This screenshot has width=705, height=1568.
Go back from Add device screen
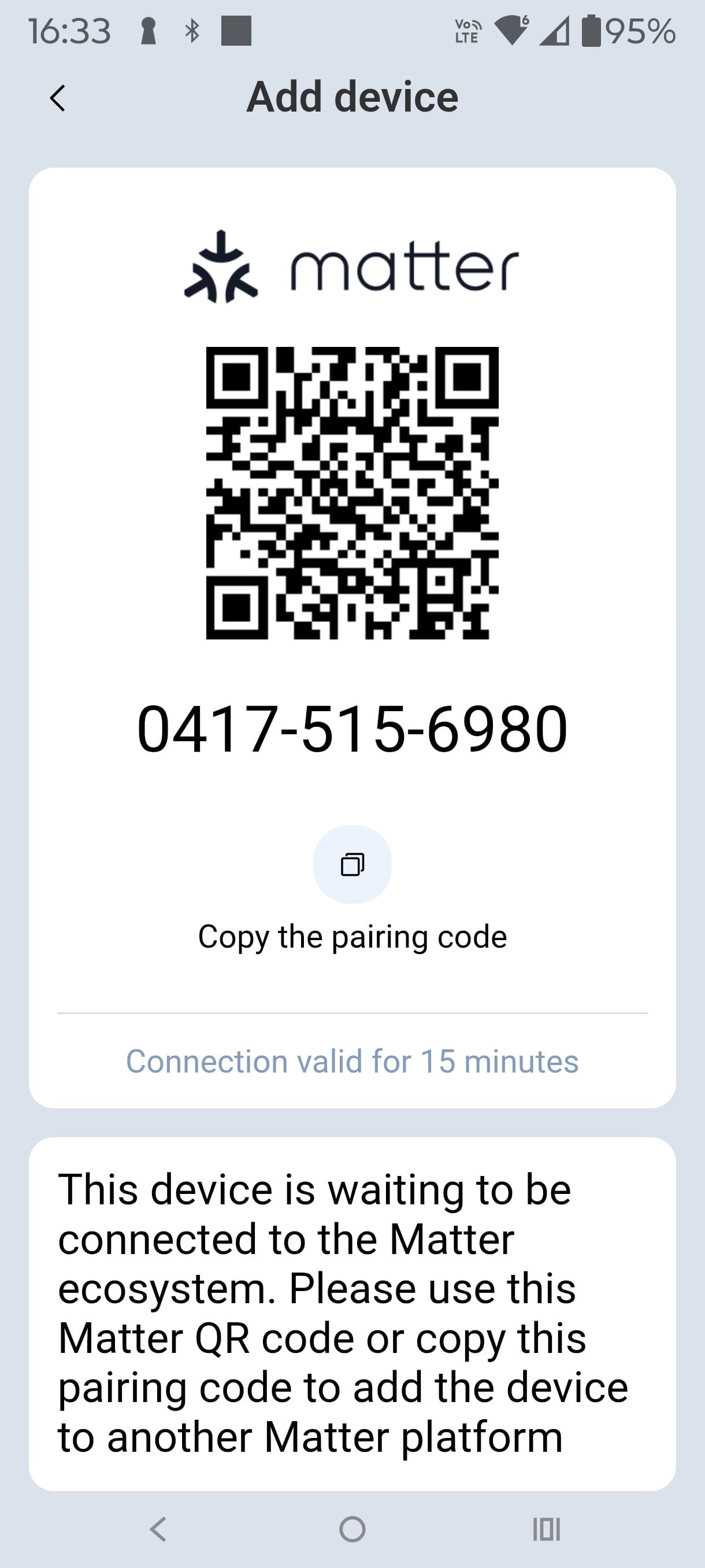(x=58, y=98)
